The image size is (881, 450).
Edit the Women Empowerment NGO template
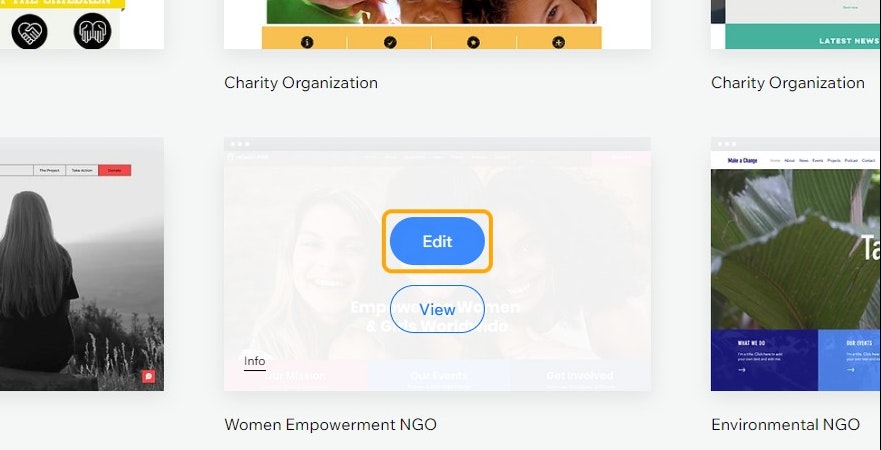pos(437,241)
